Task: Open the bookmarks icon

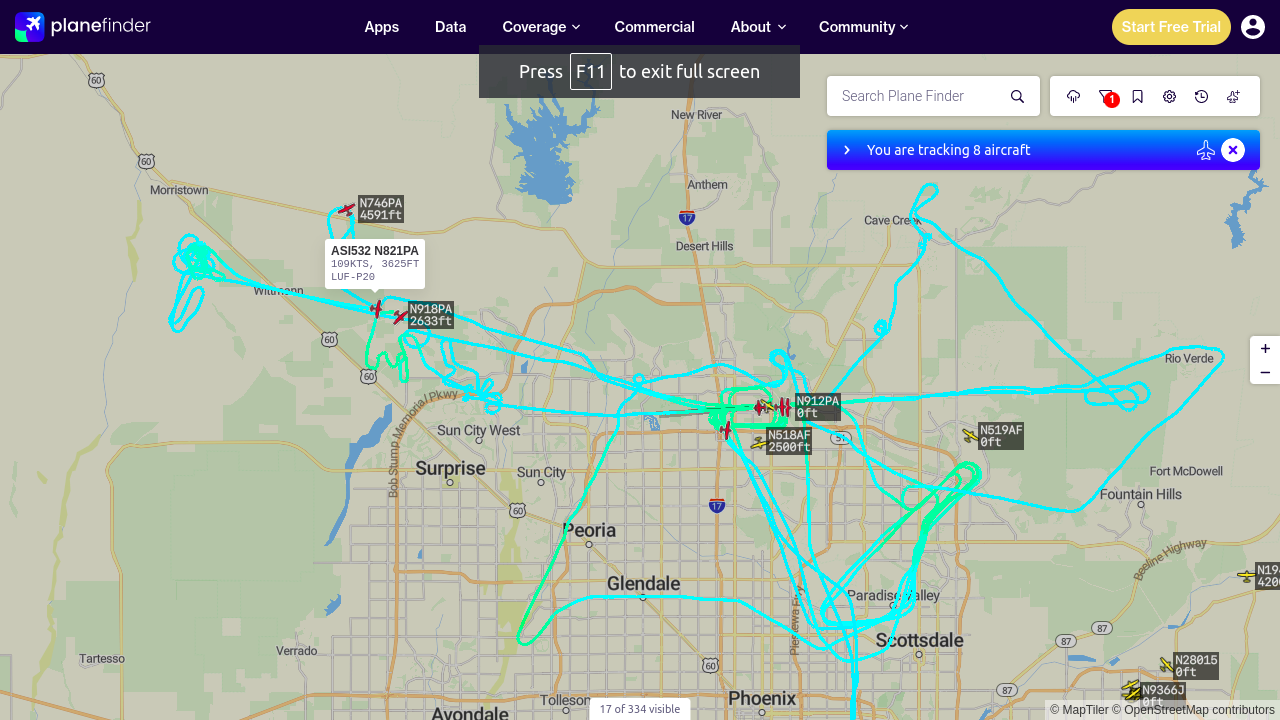Action: (1138, 96)
